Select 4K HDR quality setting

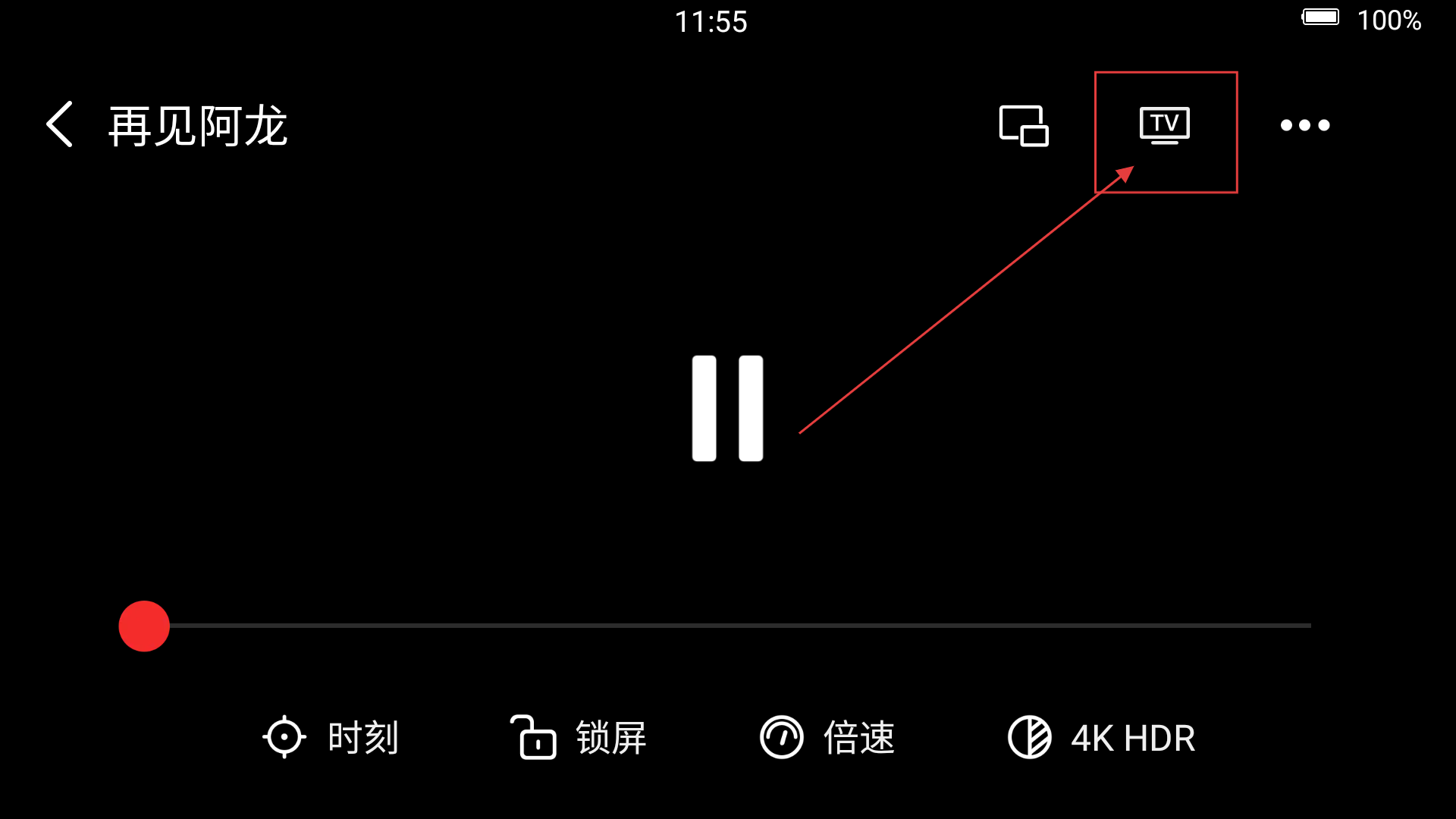click(1101, 737)
